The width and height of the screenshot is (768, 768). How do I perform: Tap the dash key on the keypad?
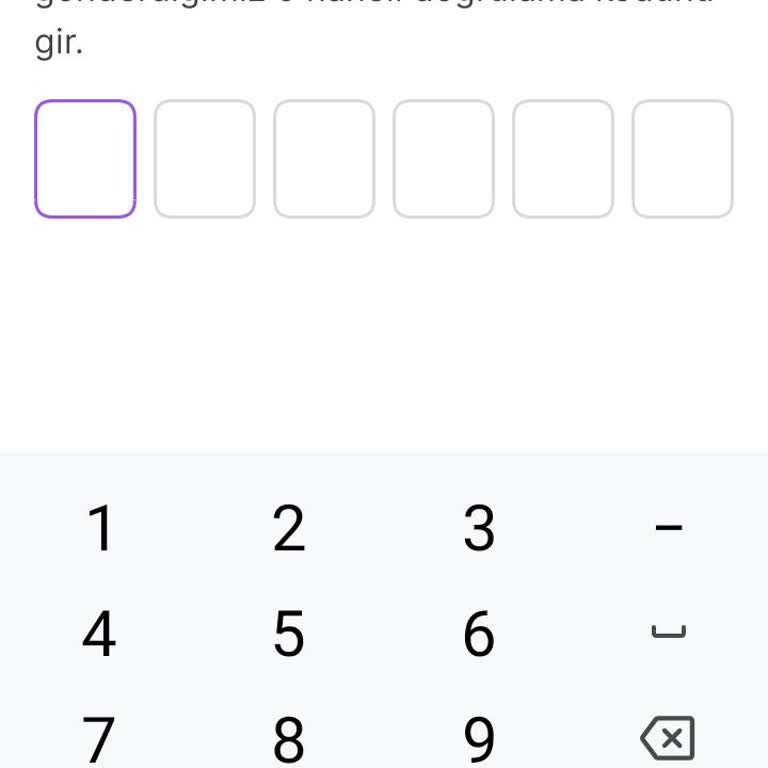click(668, 528)
